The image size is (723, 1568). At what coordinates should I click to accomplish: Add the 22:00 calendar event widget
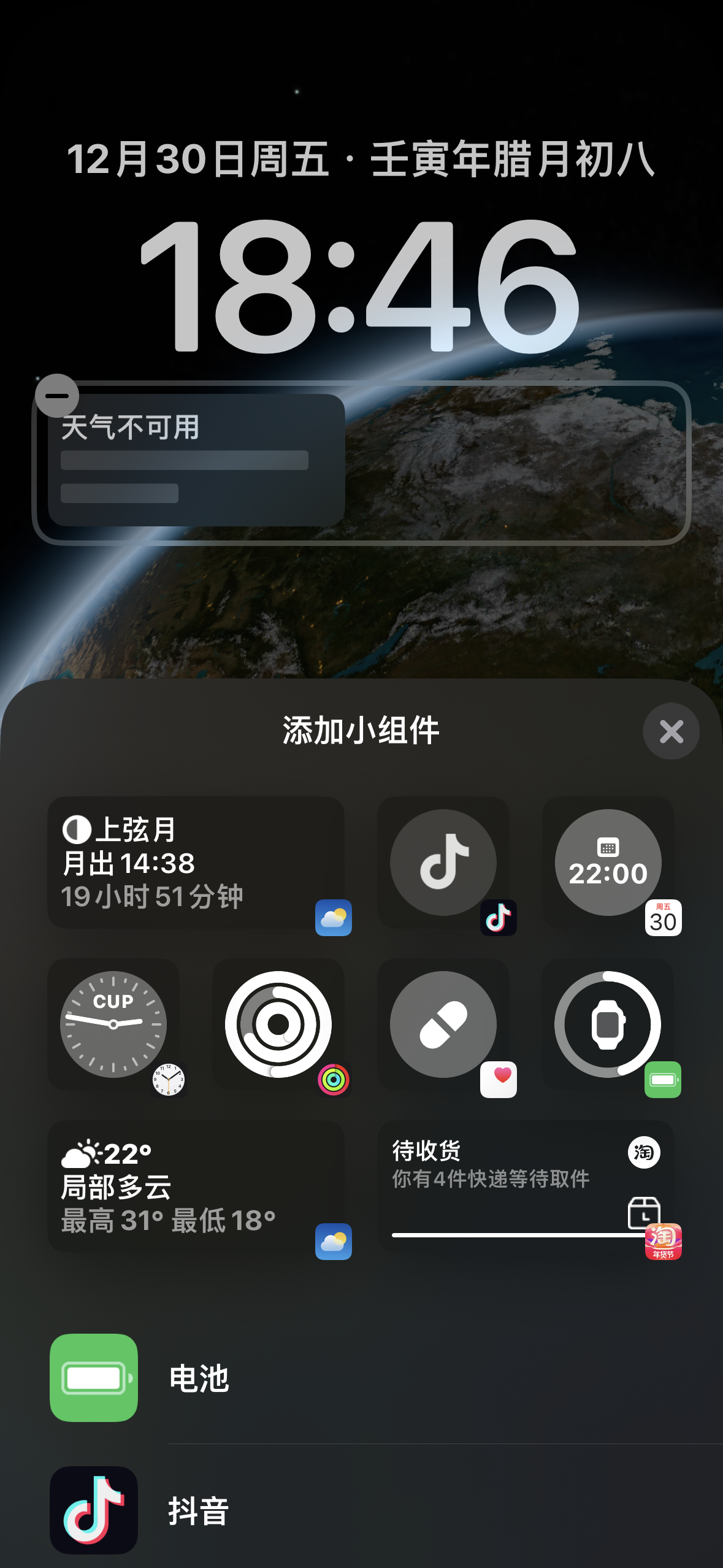pyautogui.click(x=608, y=863)
